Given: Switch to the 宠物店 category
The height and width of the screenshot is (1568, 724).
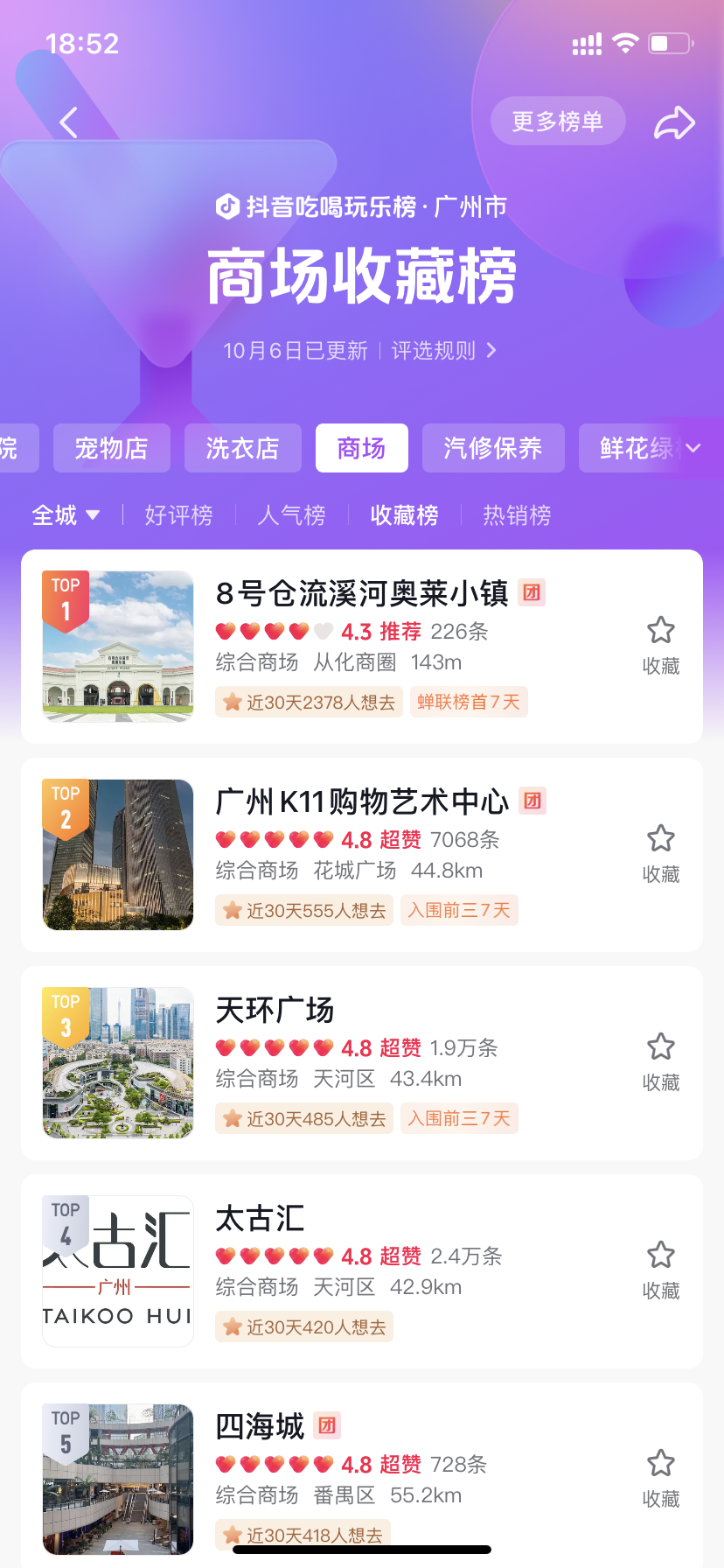Looking at the screenshot, I should (111, 448).
